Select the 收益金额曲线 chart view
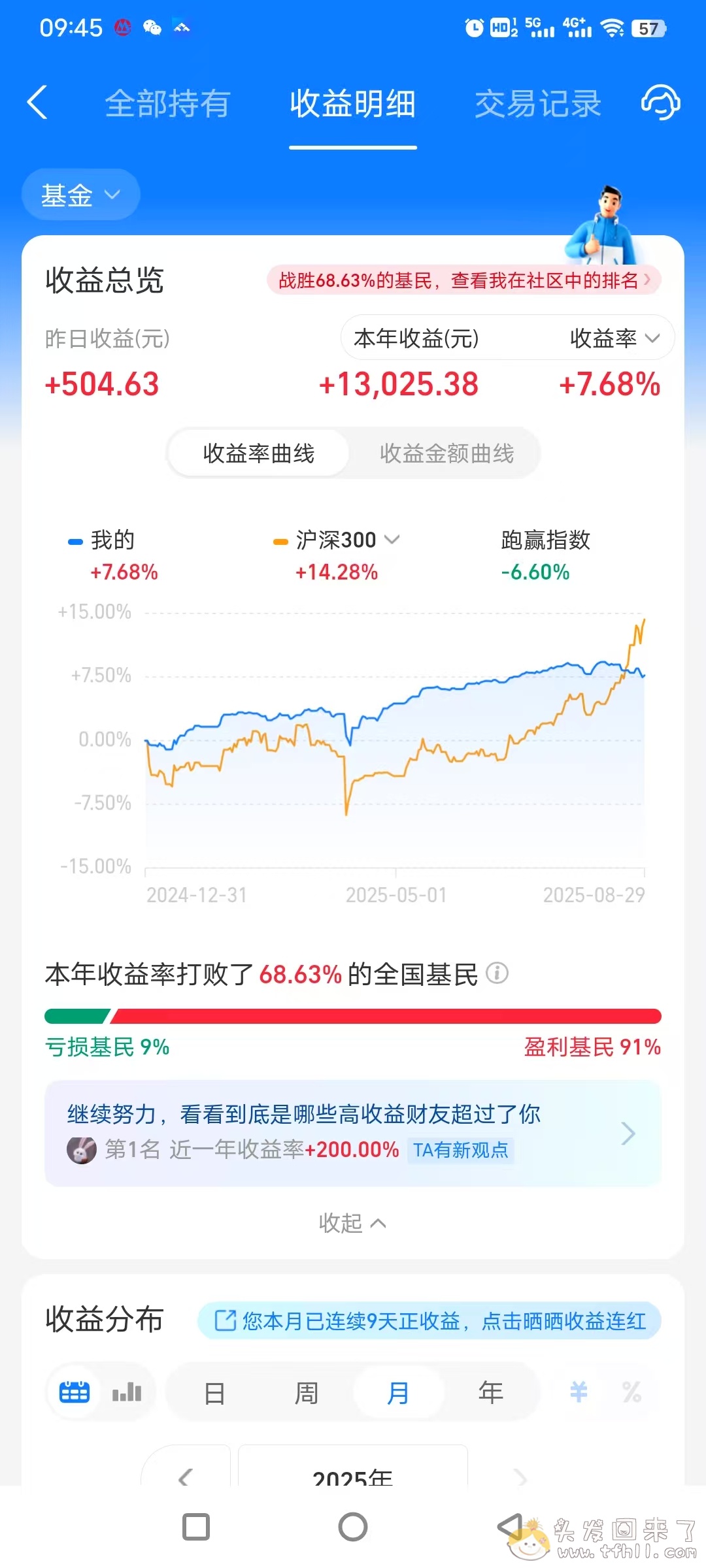The height and width of the screenshot is (1568, 706). 446,453
